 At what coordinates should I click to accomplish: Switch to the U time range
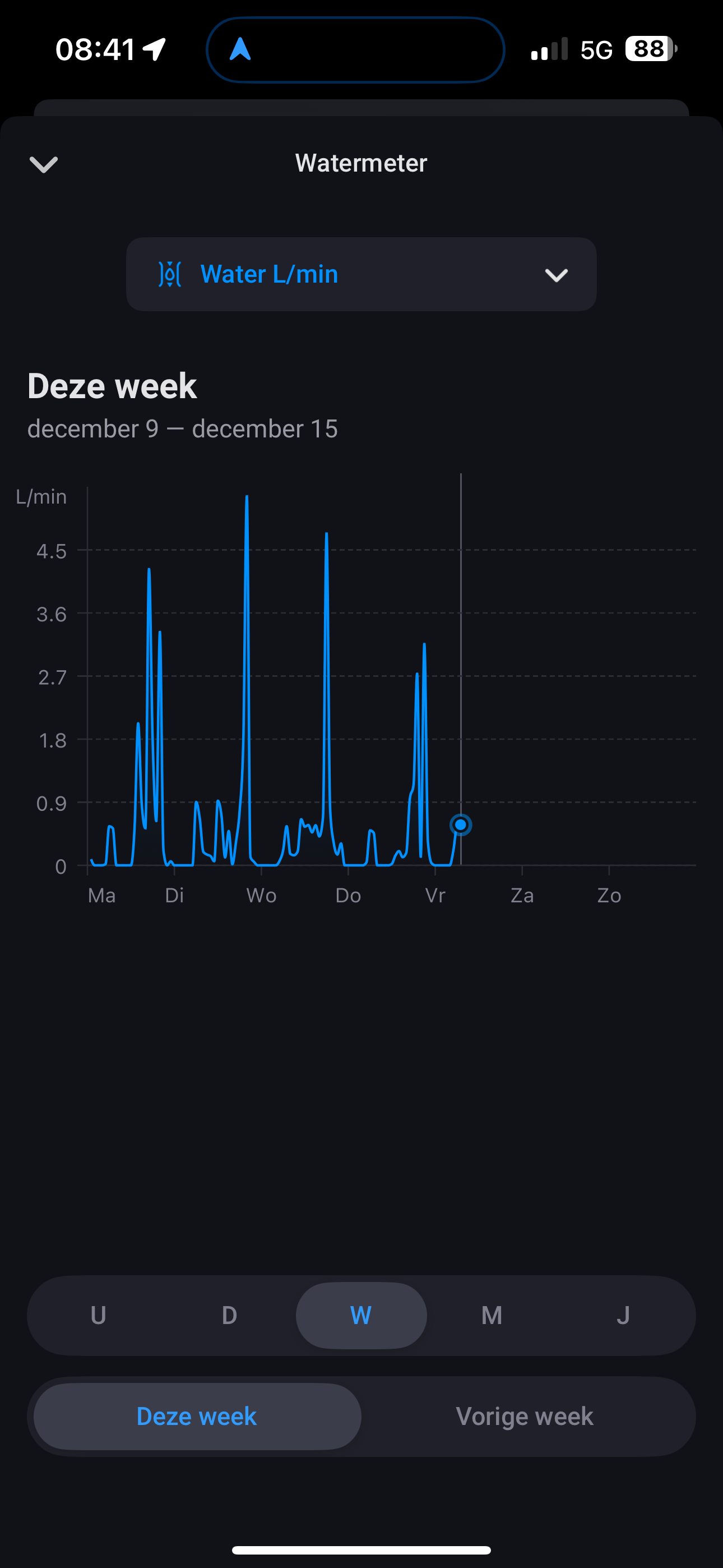pos(99,1315)
